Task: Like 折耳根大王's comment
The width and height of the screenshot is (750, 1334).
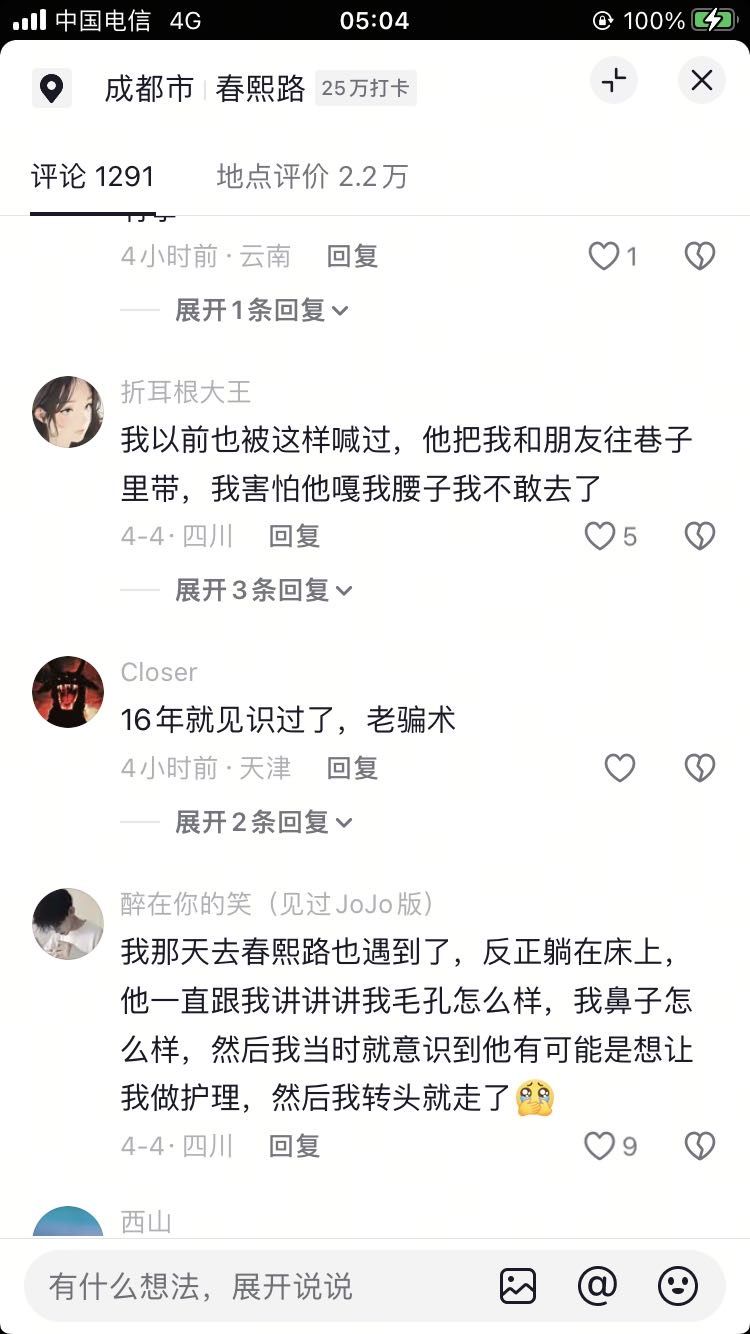Action: click(611, 537)
